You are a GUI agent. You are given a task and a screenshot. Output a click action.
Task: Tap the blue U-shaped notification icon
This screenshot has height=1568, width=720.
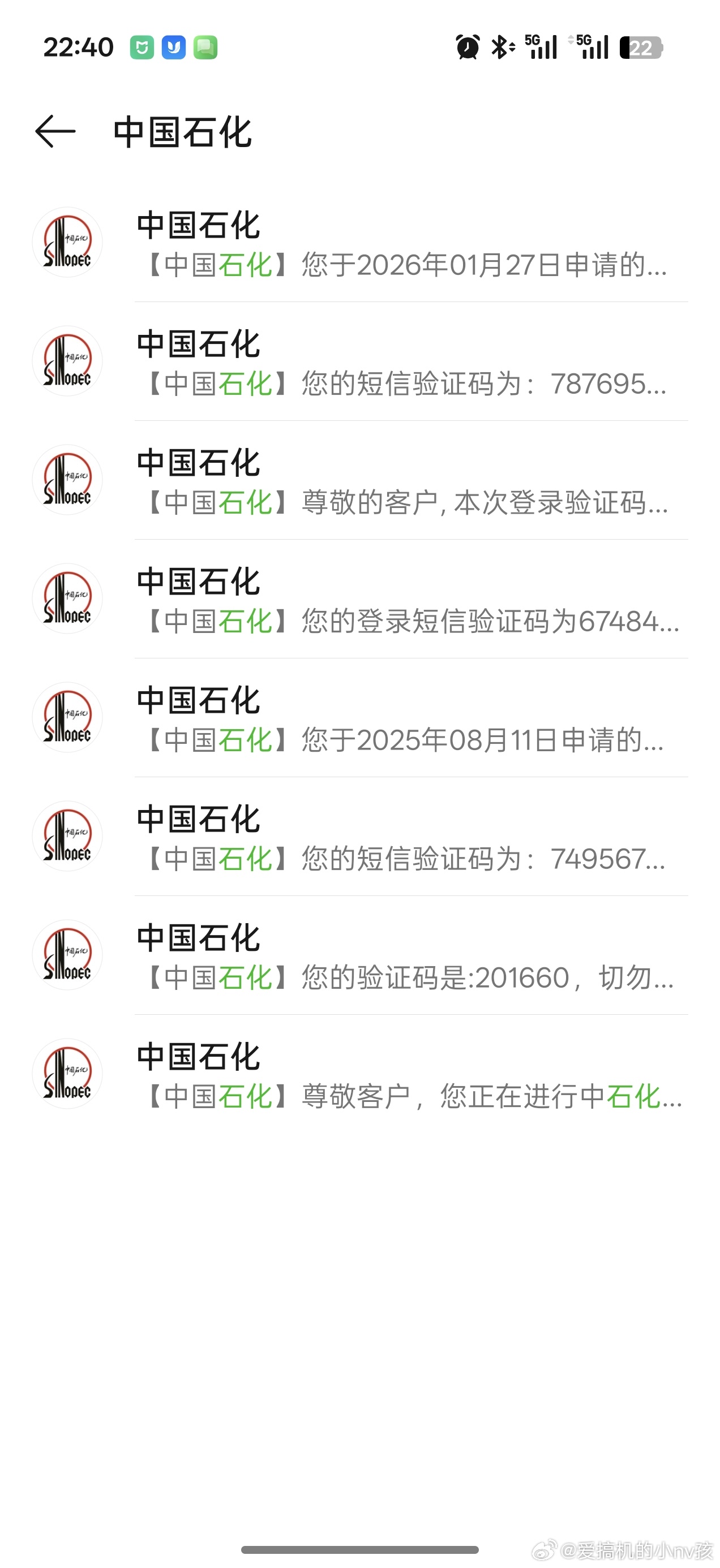click(x=174, y=46)
